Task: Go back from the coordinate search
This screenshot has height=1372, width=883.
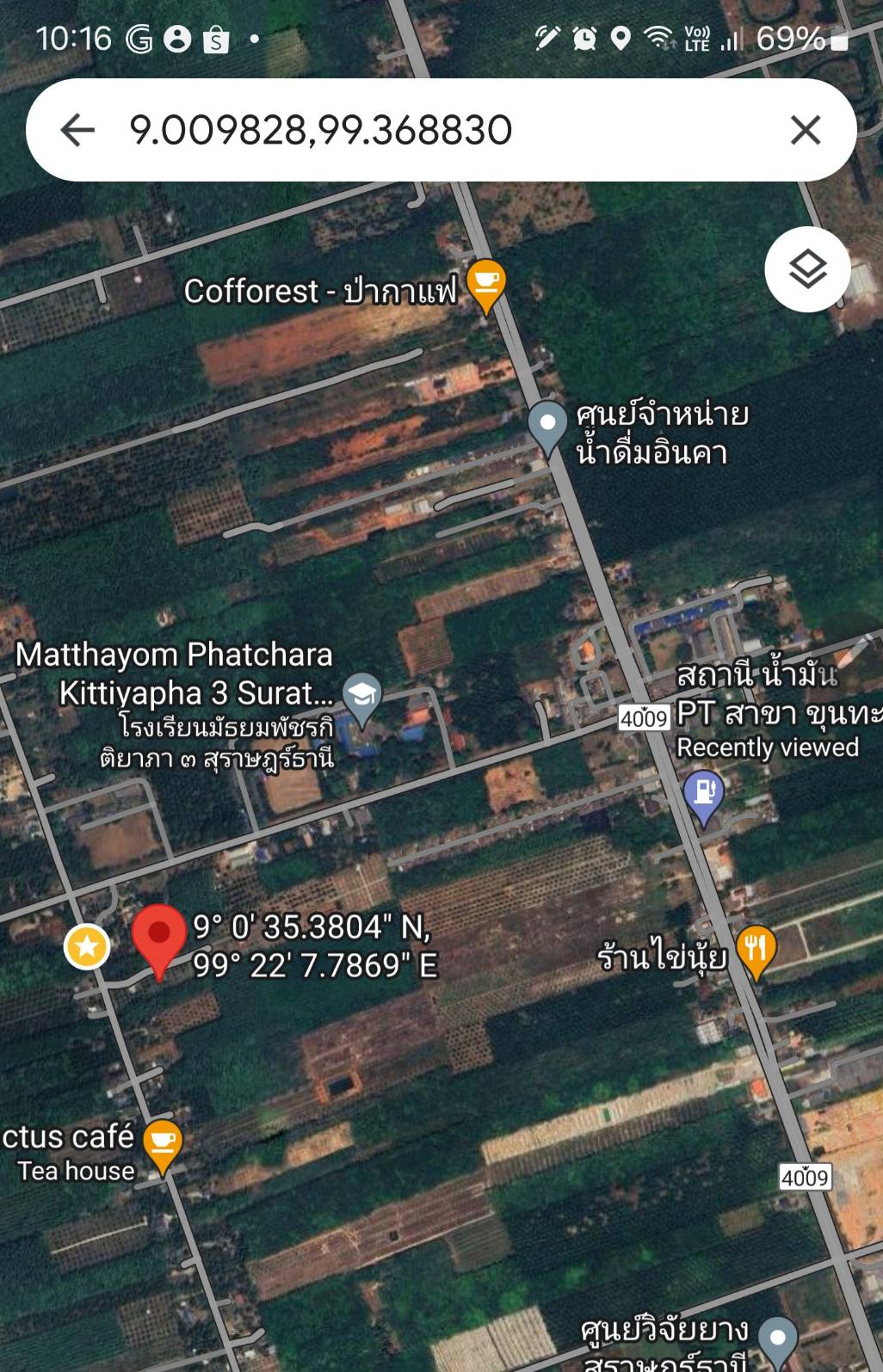Action: pyautogui.click(x=77, y=130)
